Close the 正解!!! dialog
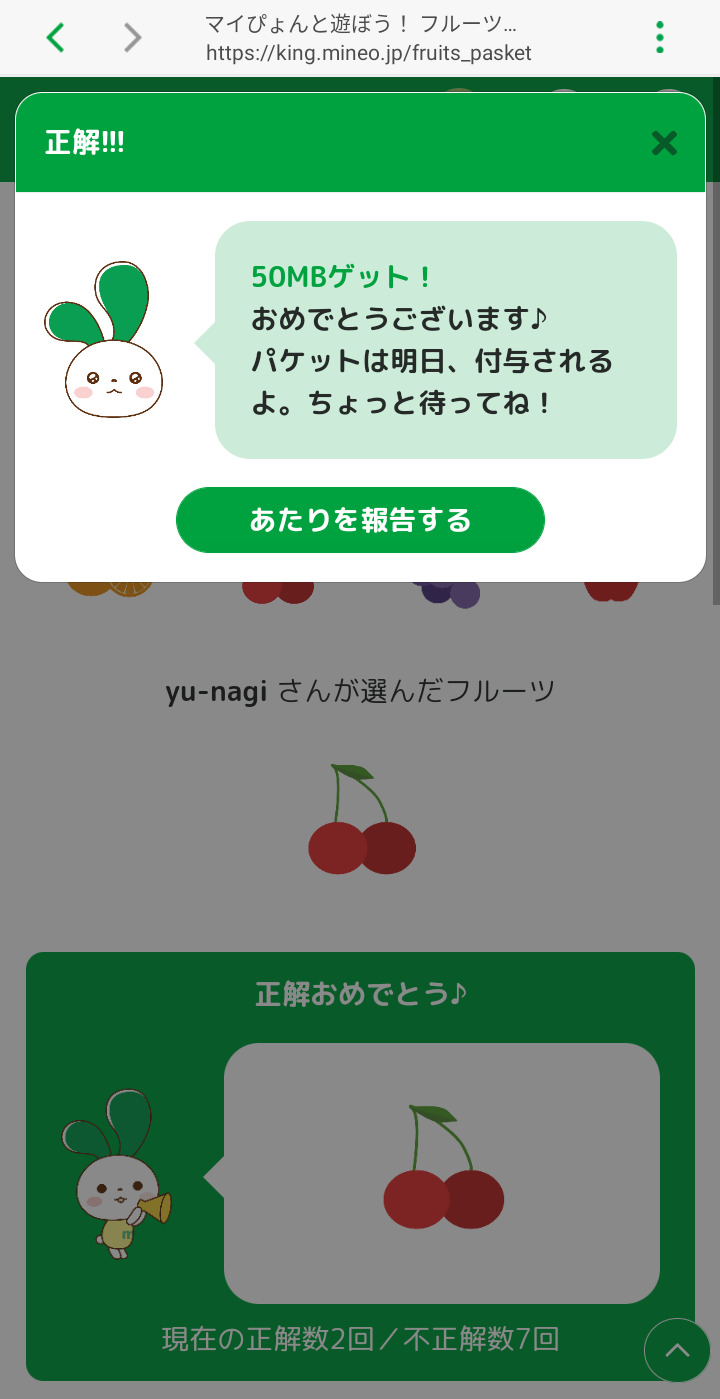The height and width of the screenshot is (1399, 720). (x=664, y=143)
